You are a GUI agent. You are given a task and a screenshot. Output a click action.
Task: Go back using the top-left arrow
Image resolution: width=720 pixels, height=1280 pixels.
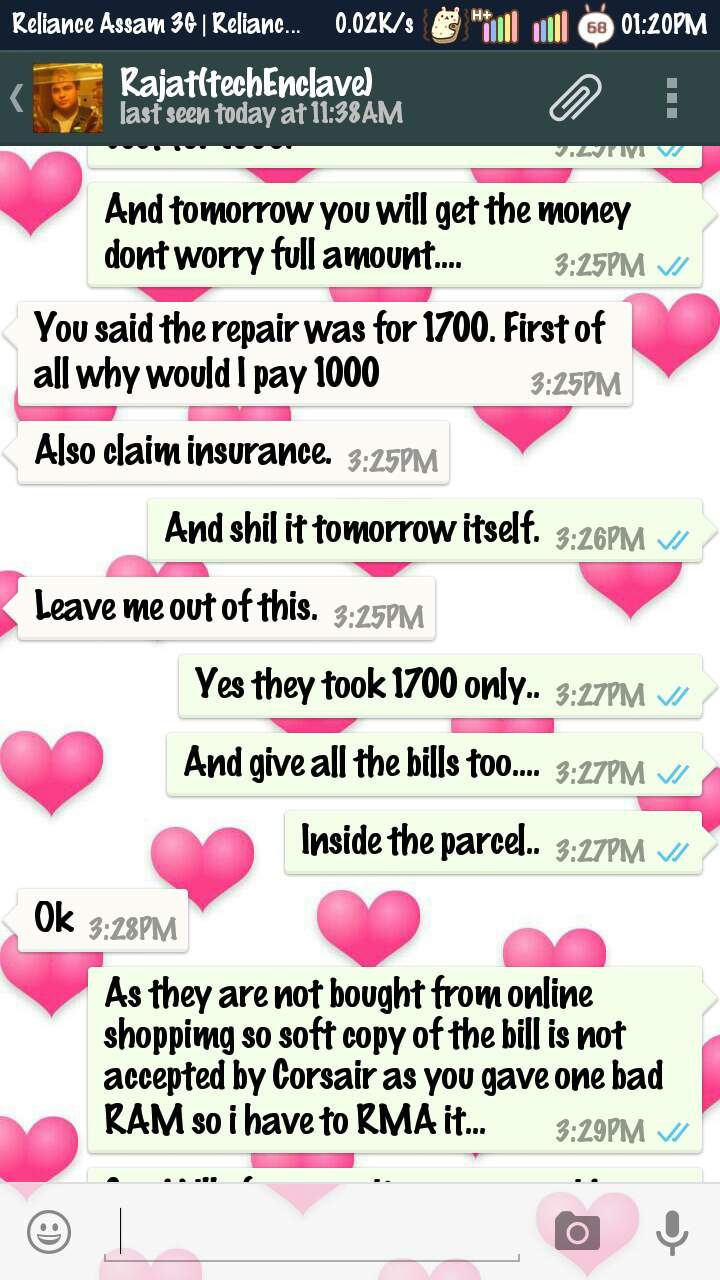[16, 98]
